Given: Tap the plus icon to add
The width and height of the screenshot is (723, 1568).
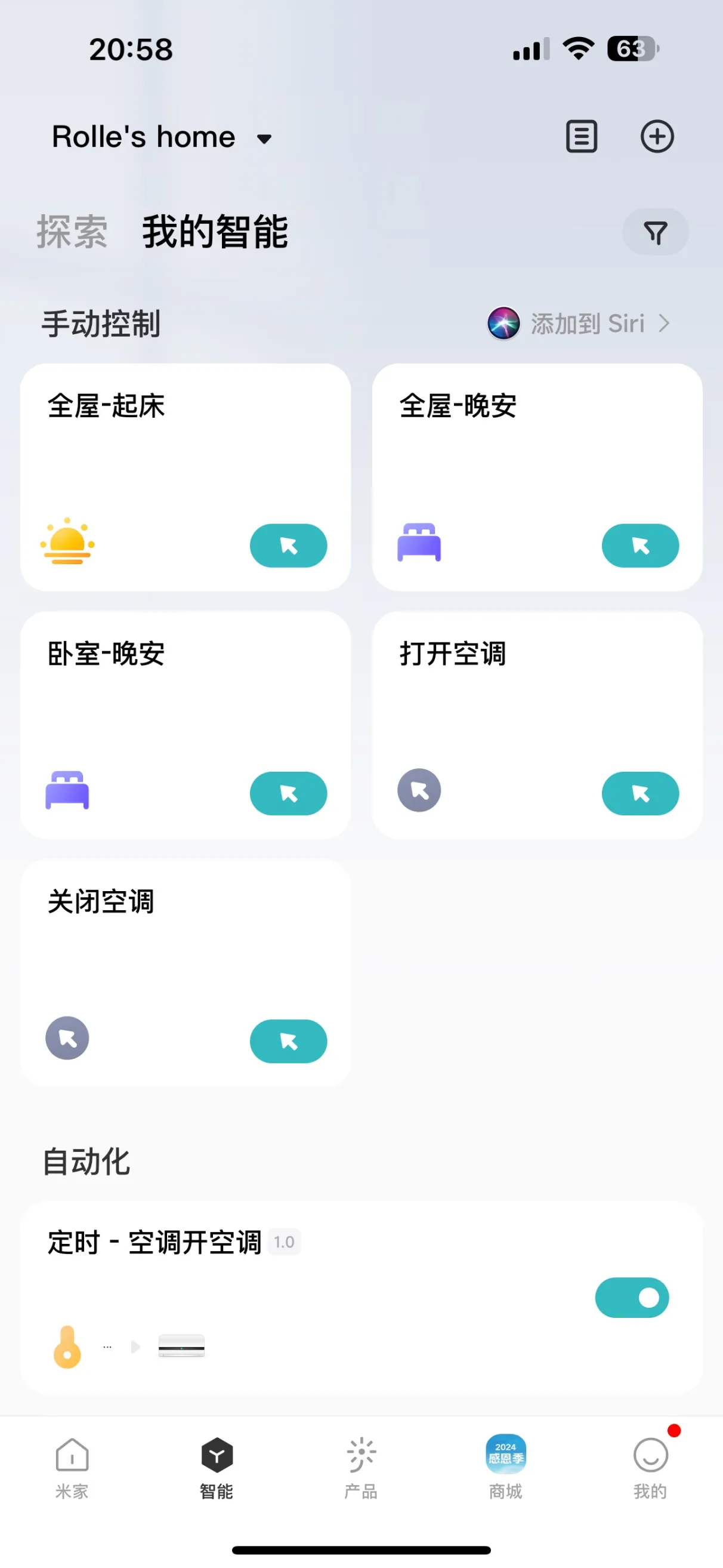Looking at the screenshot, I should coord(657,136).
